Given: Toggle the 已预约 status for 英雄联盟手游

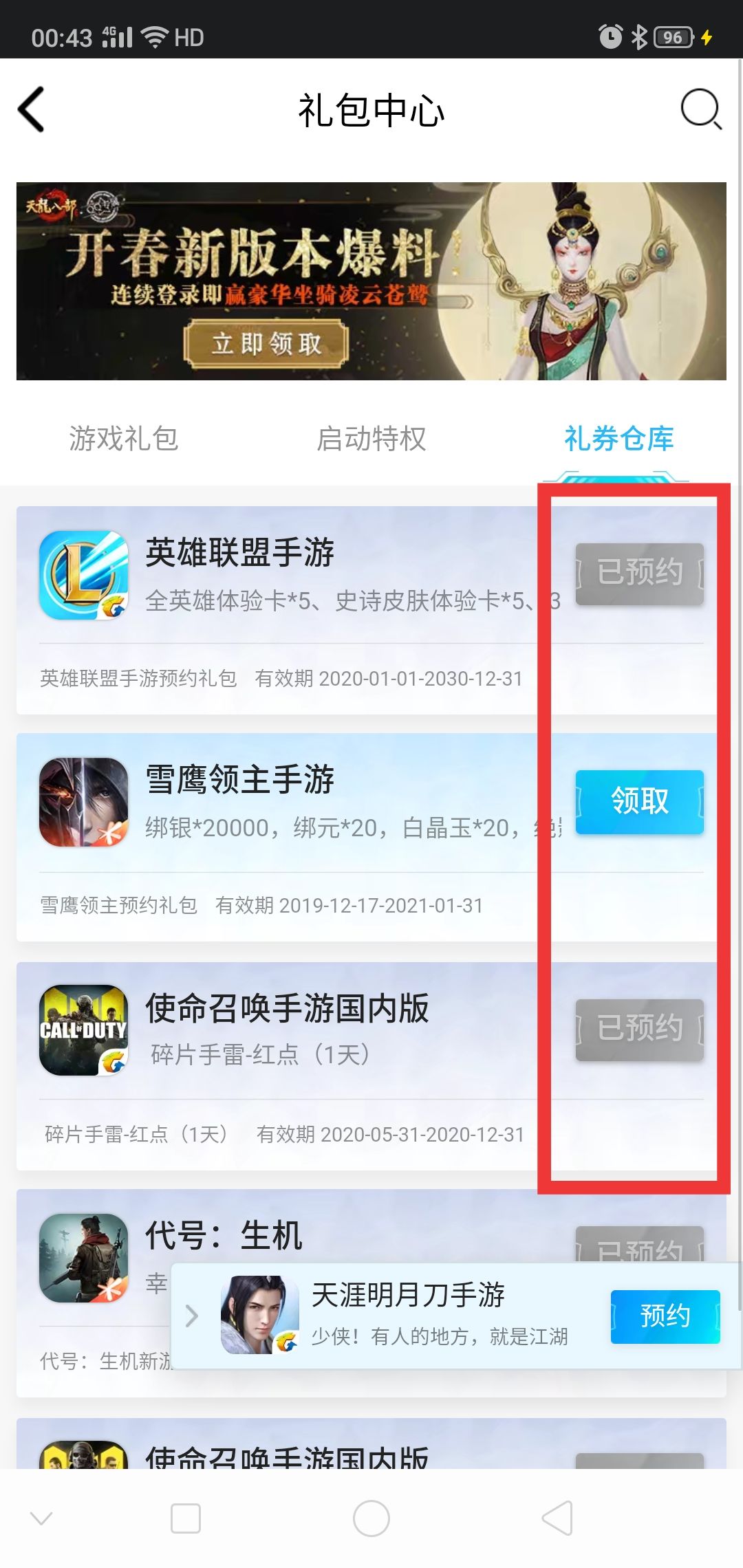Looking at the screenshot, I should (639, 574).
